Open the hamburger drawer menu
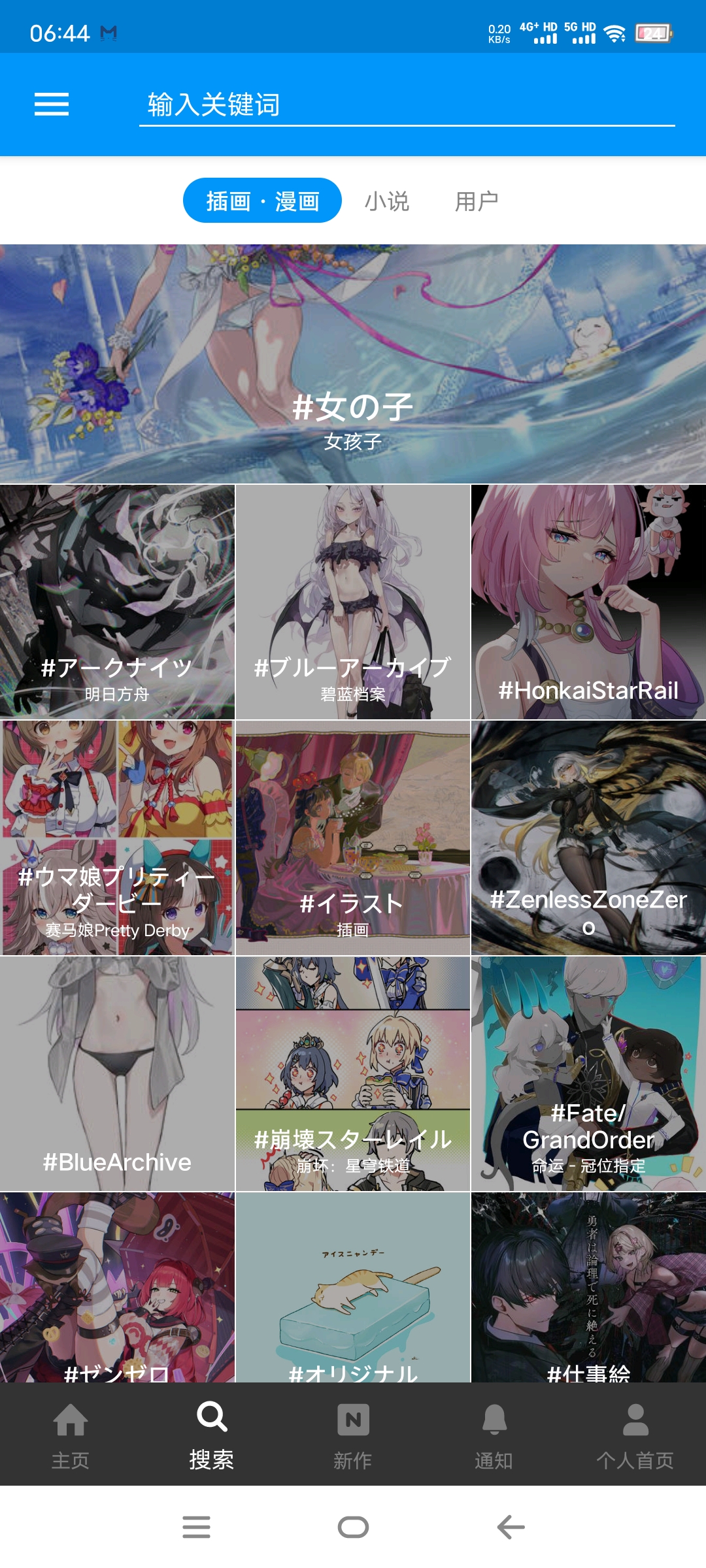Screen dimensions: 706x1568 pos(52,105)
